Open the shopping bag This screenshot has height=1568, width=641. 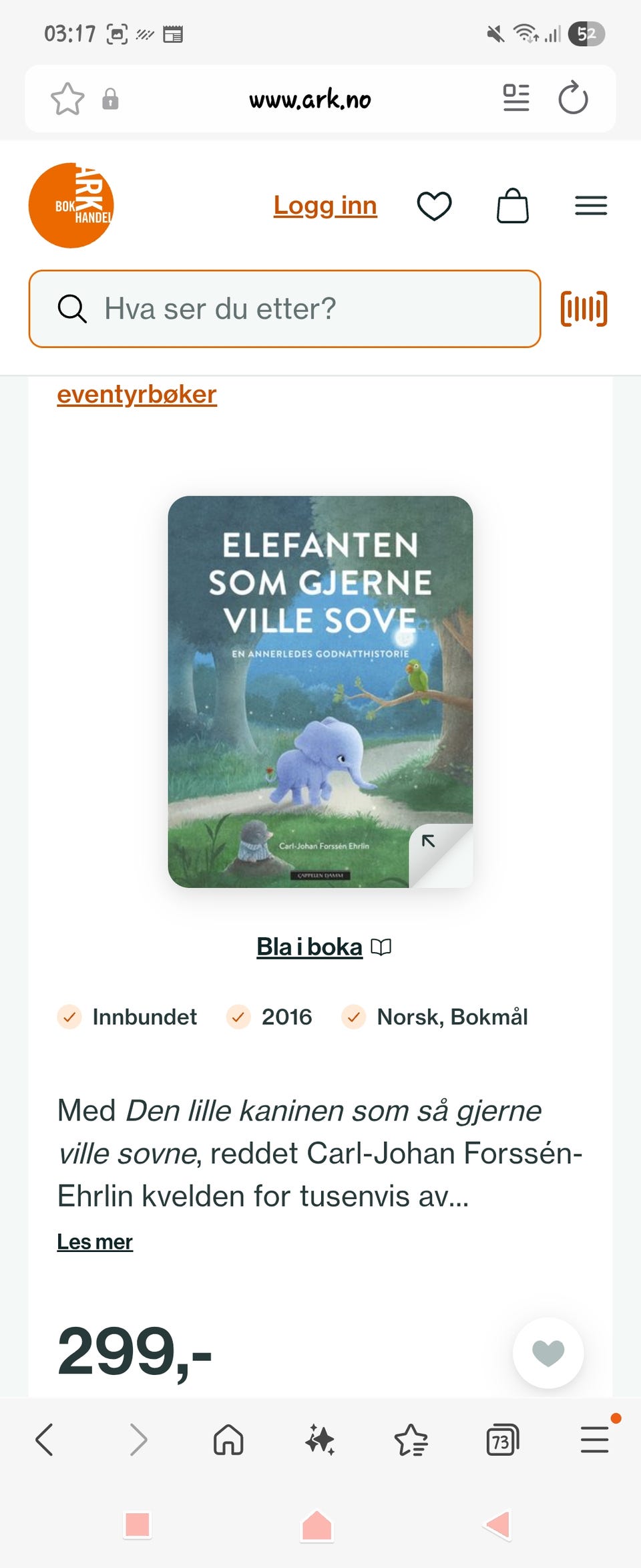coord(511,206)
